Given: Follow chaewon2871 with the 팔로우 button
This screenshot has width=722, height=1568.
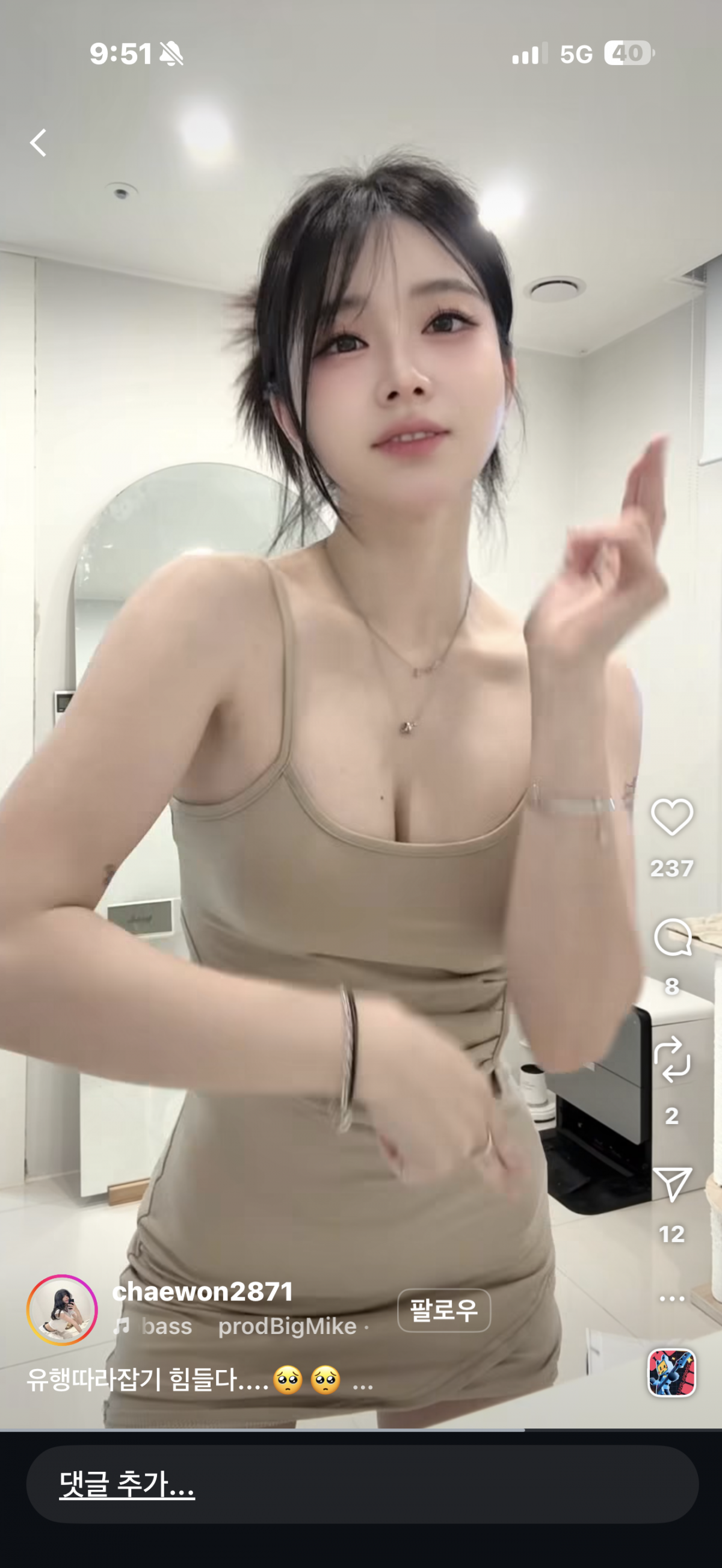Looking at the screenshot, I should (x=444, y=1310).
